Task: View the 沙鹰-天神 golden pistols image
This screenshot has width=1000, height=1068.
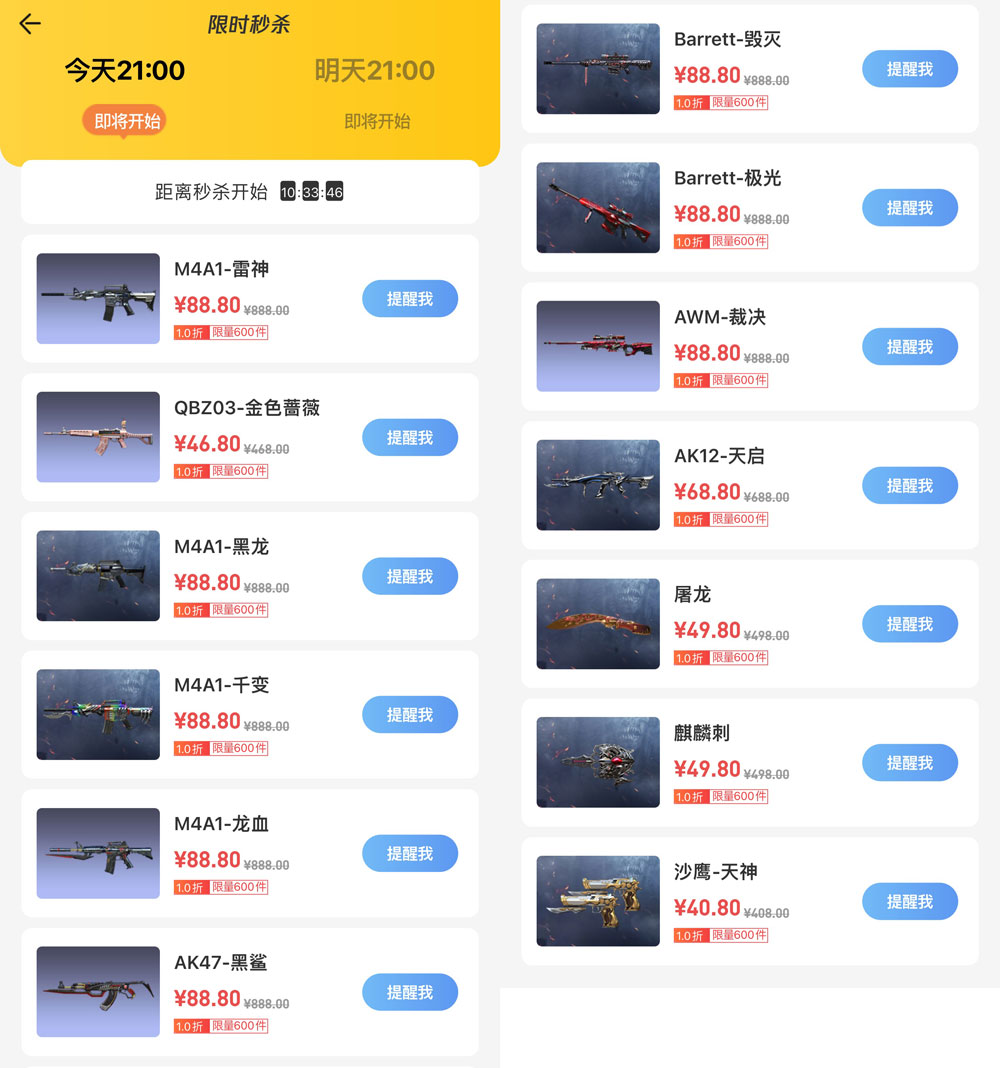Action: point(598,901)
